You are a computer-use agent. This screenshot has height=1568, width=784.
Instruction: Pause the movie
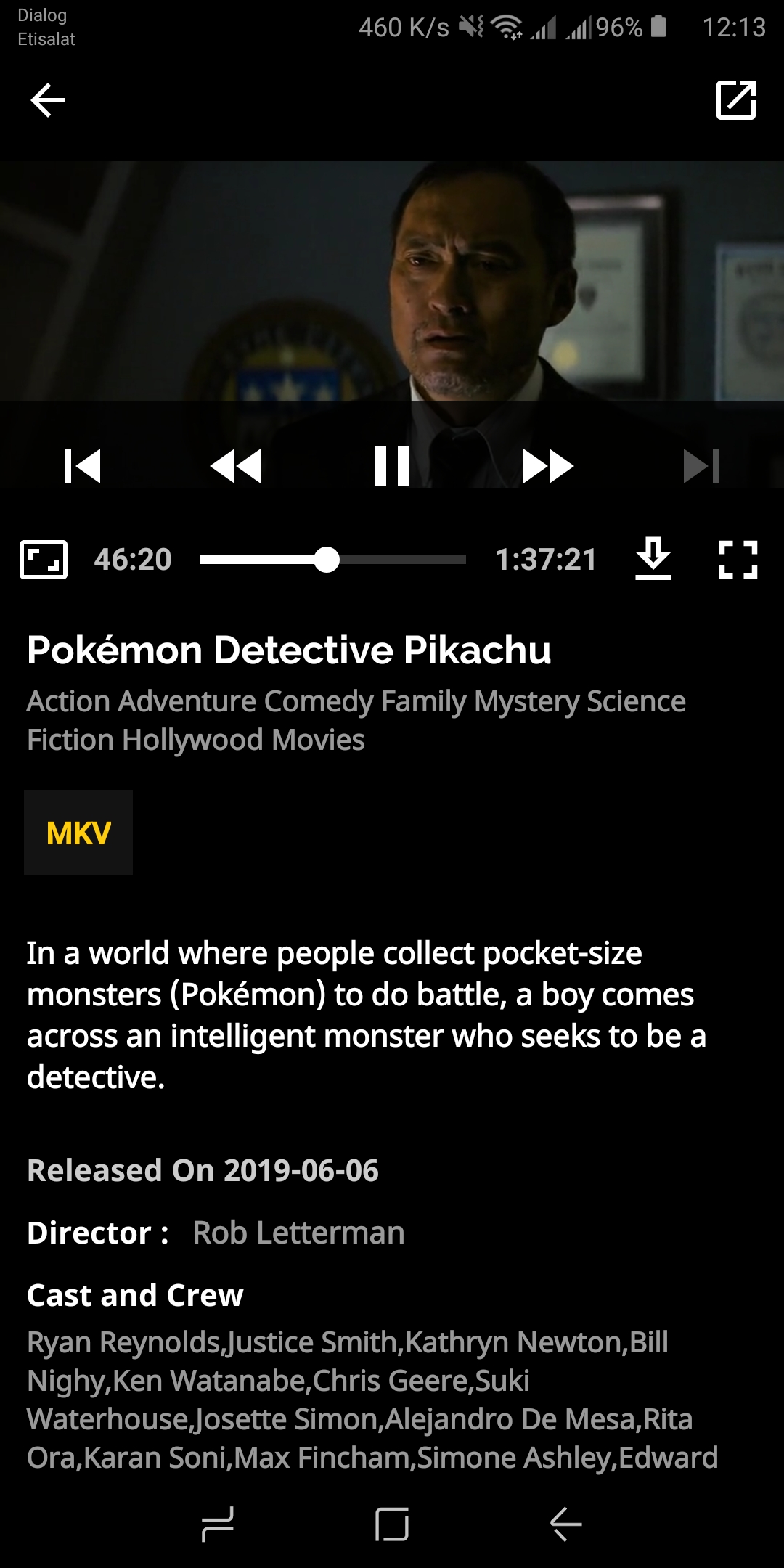point(392,466)
